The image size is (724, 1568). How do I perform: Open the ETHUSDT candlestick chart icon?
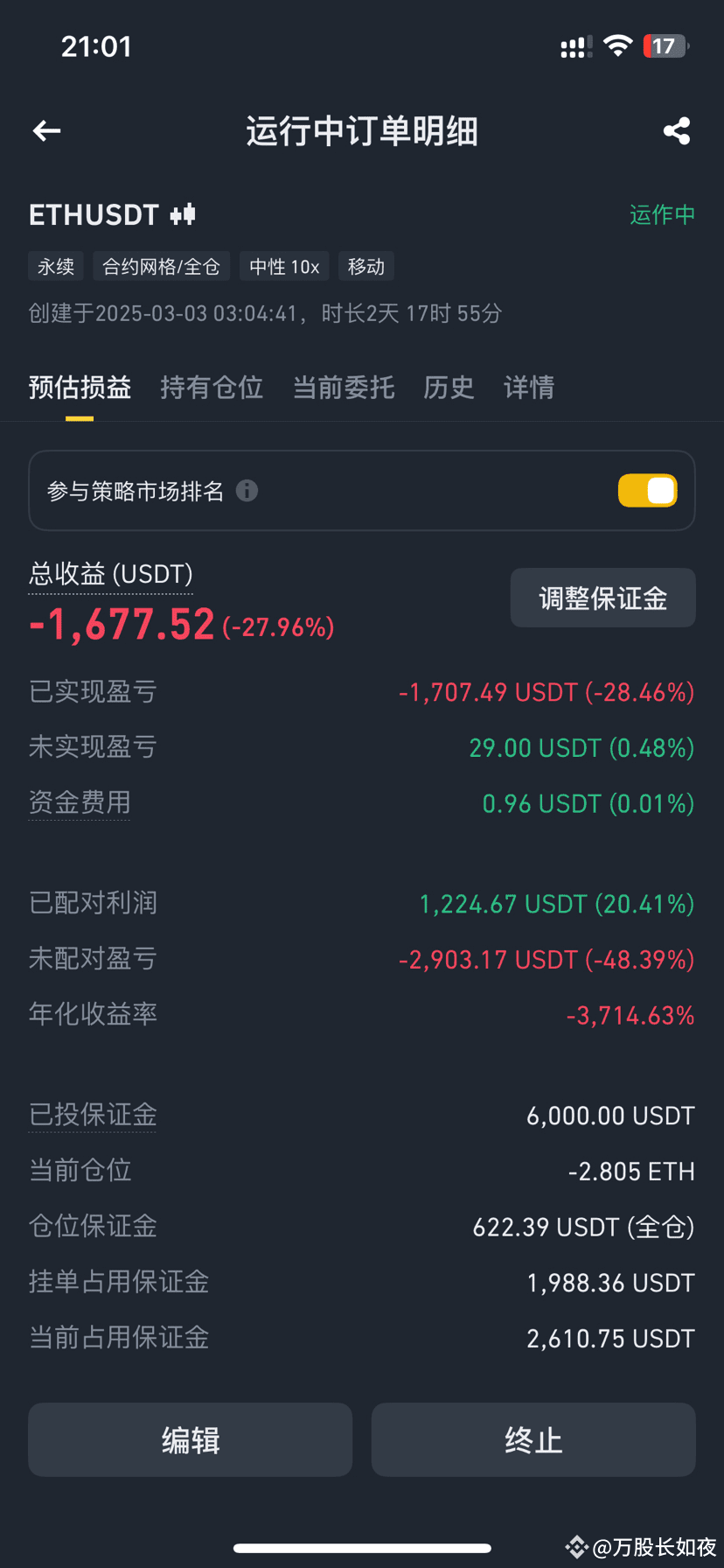tap(183, 214)
